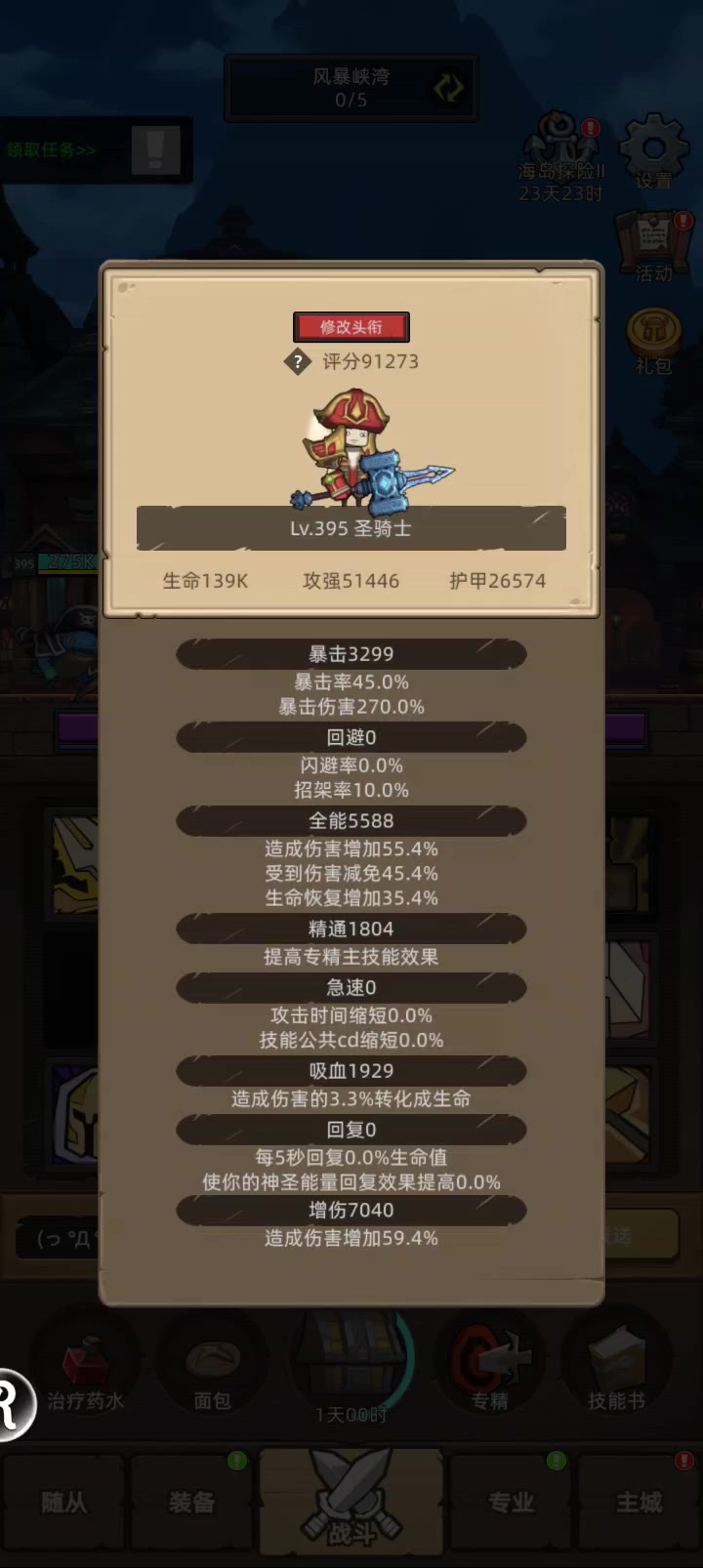Open the 礼包 gift pack

pos(653,339)
